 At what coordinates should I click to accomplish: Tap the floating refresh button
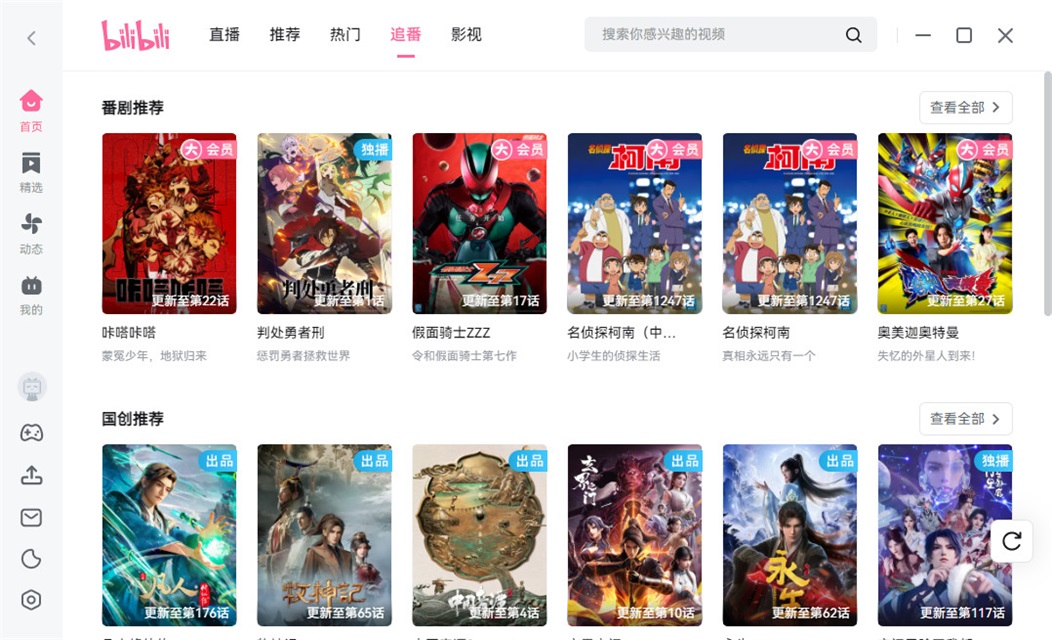pos(1011,541)
